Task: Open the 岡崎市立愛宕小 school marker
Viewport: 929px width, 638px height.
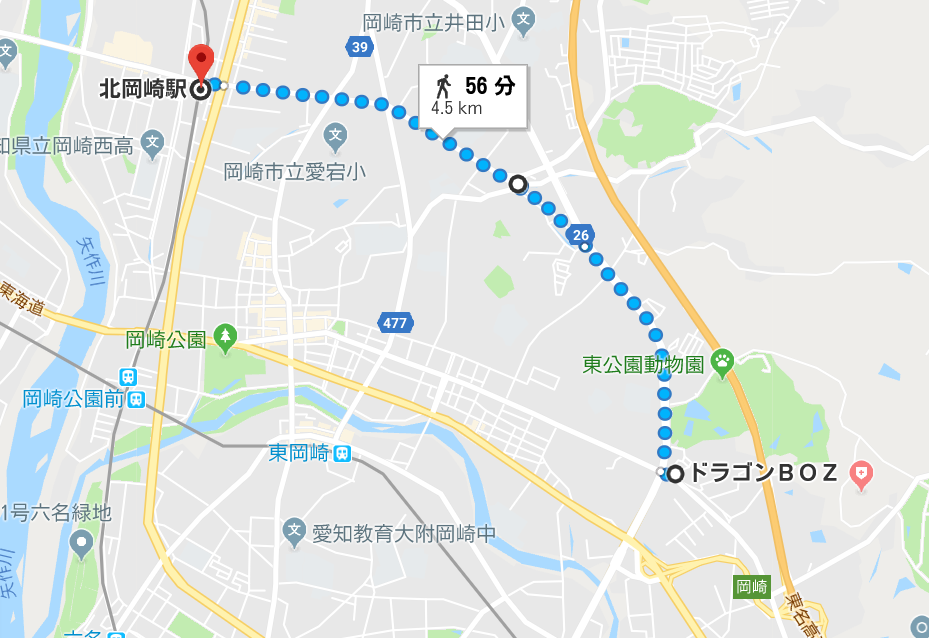Action: [336, 134]
